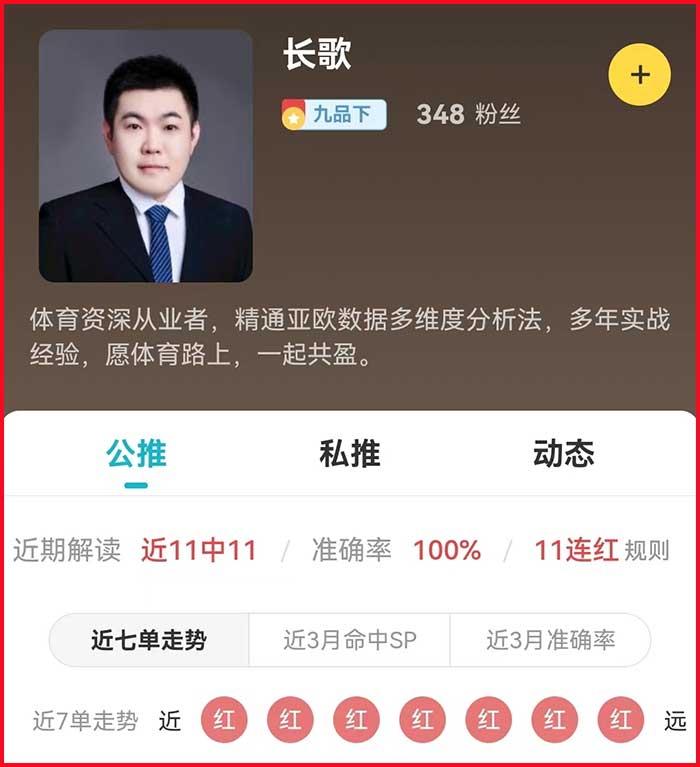Show 近3月命中SP segment
Viewport: 700px width, 767px height.
tap(349, 640)
